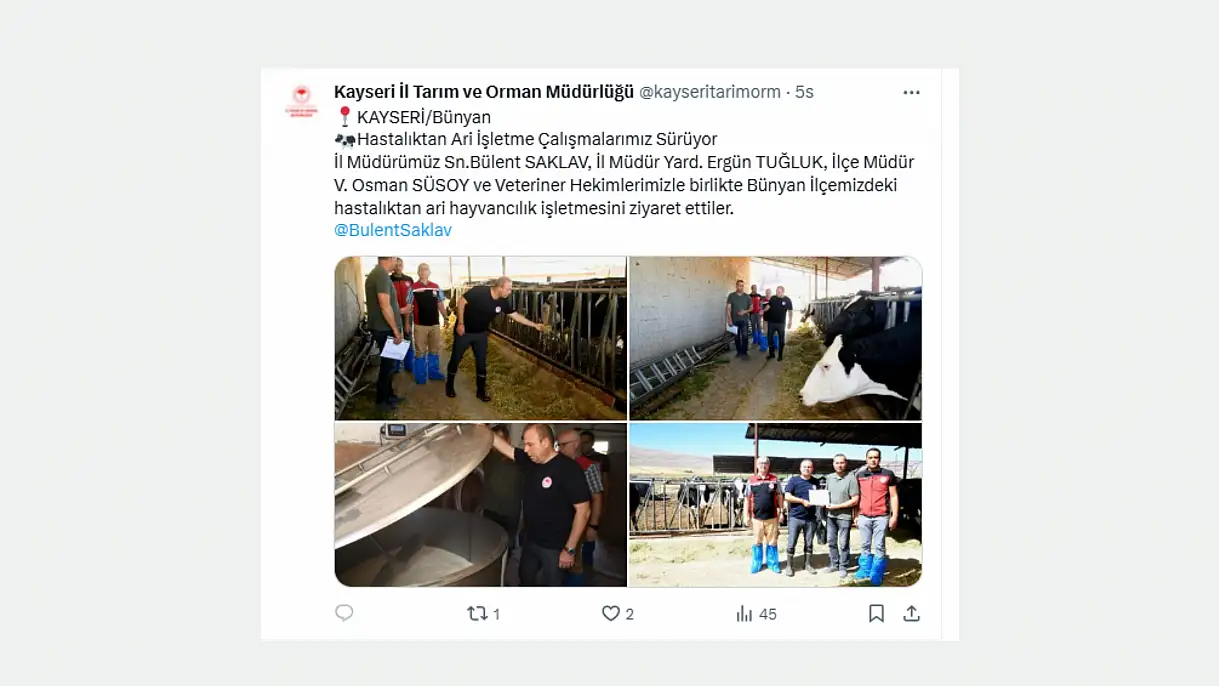Like the tweet with the heart icon

click(610, 613)
